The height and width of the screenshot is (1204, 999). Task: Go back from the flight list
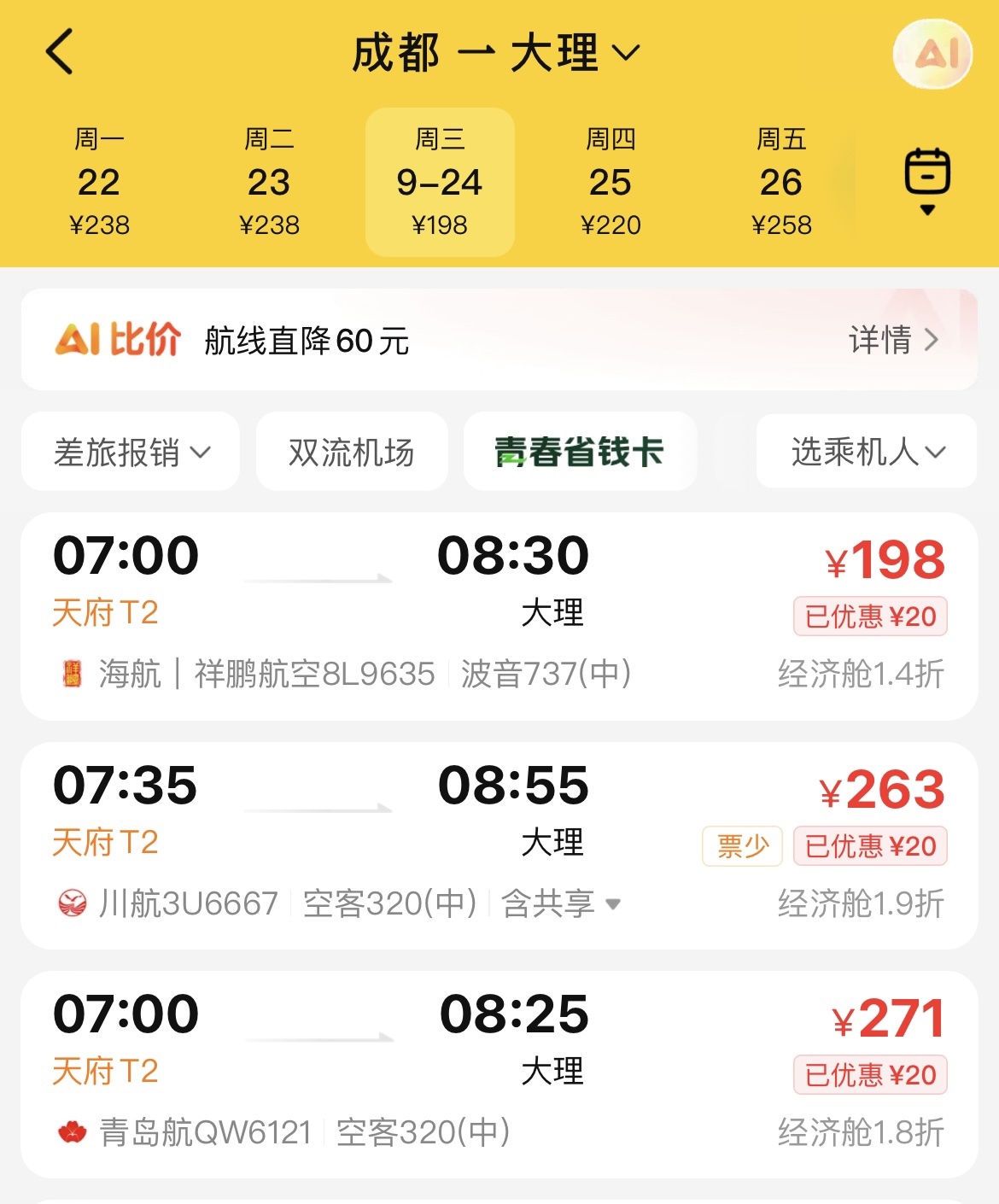[x=60, y=52]
